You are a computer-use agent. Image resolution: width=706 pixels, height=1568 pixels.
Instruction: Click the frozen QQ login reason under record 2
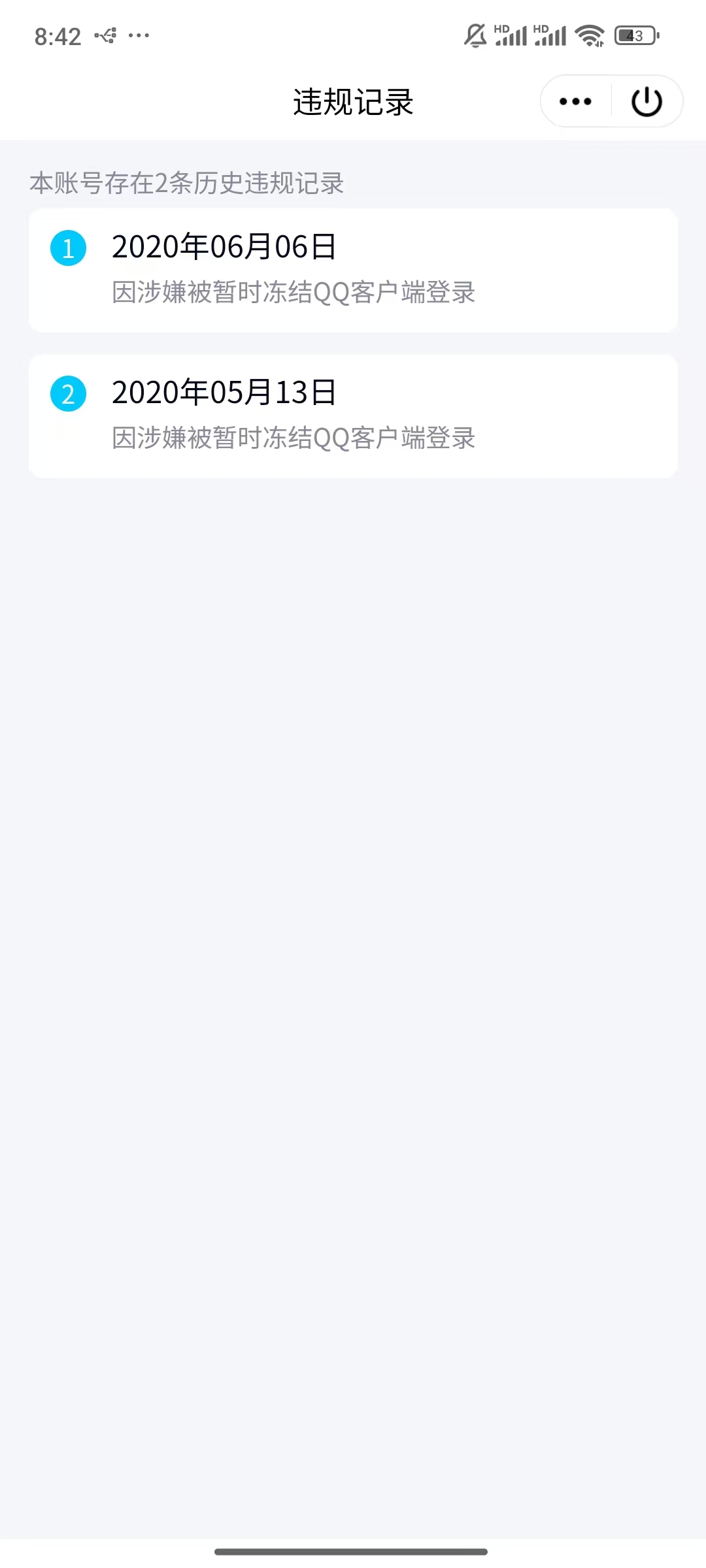coord(294,439)
